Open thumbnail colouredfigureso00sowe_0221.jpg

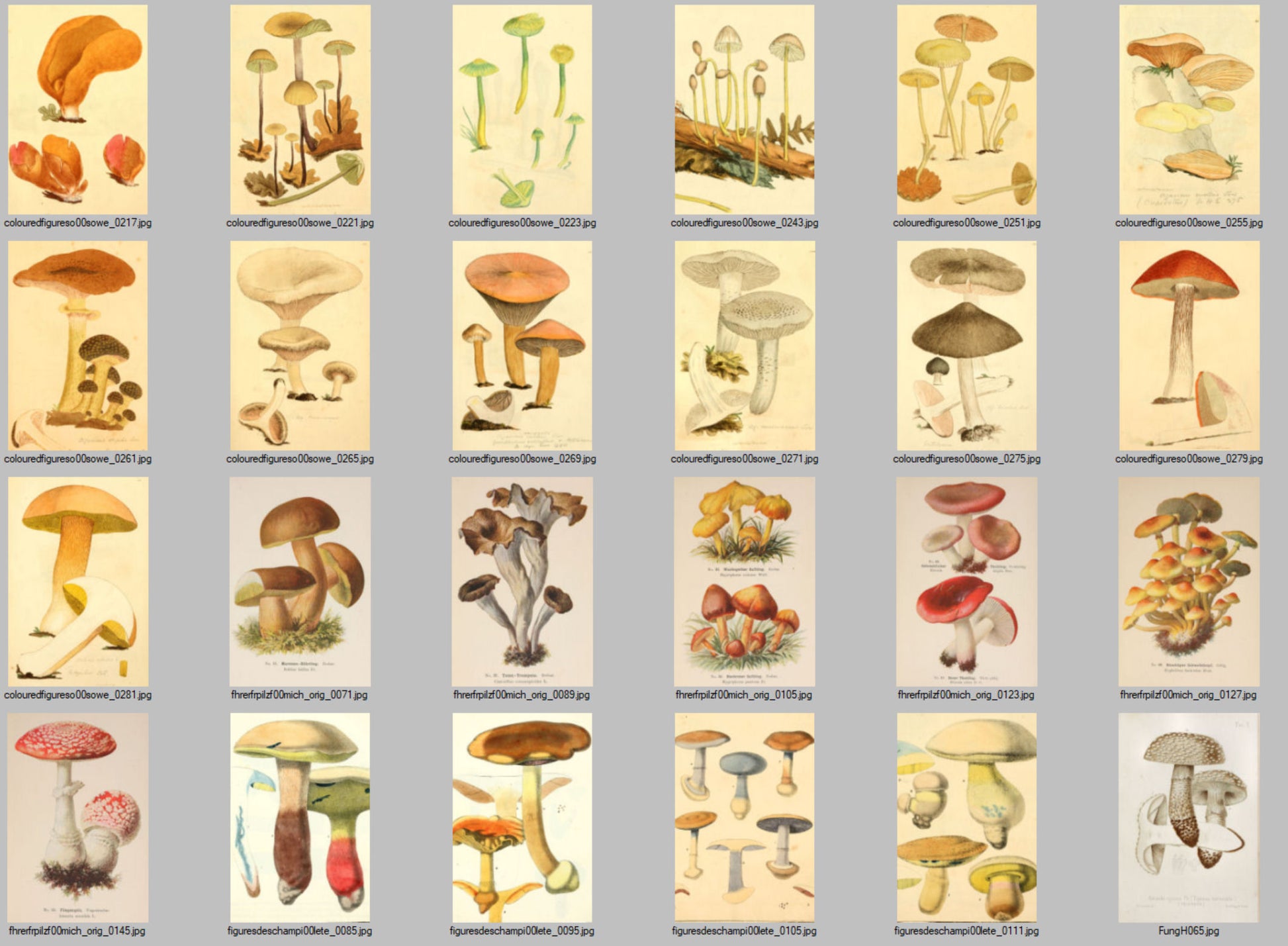[x=300, y=109]
